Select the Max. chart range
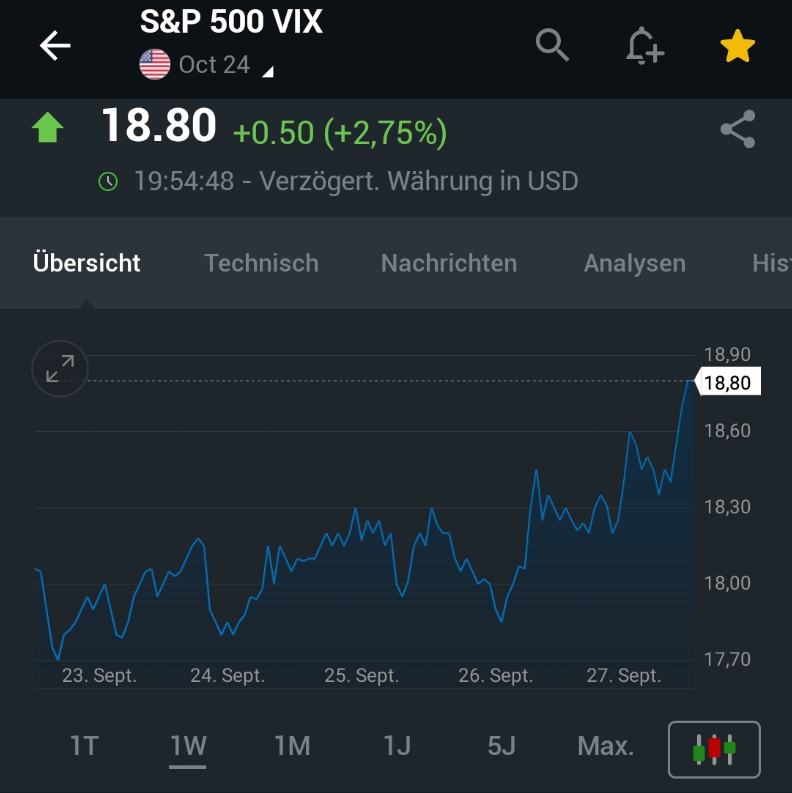 click(606, 746)
